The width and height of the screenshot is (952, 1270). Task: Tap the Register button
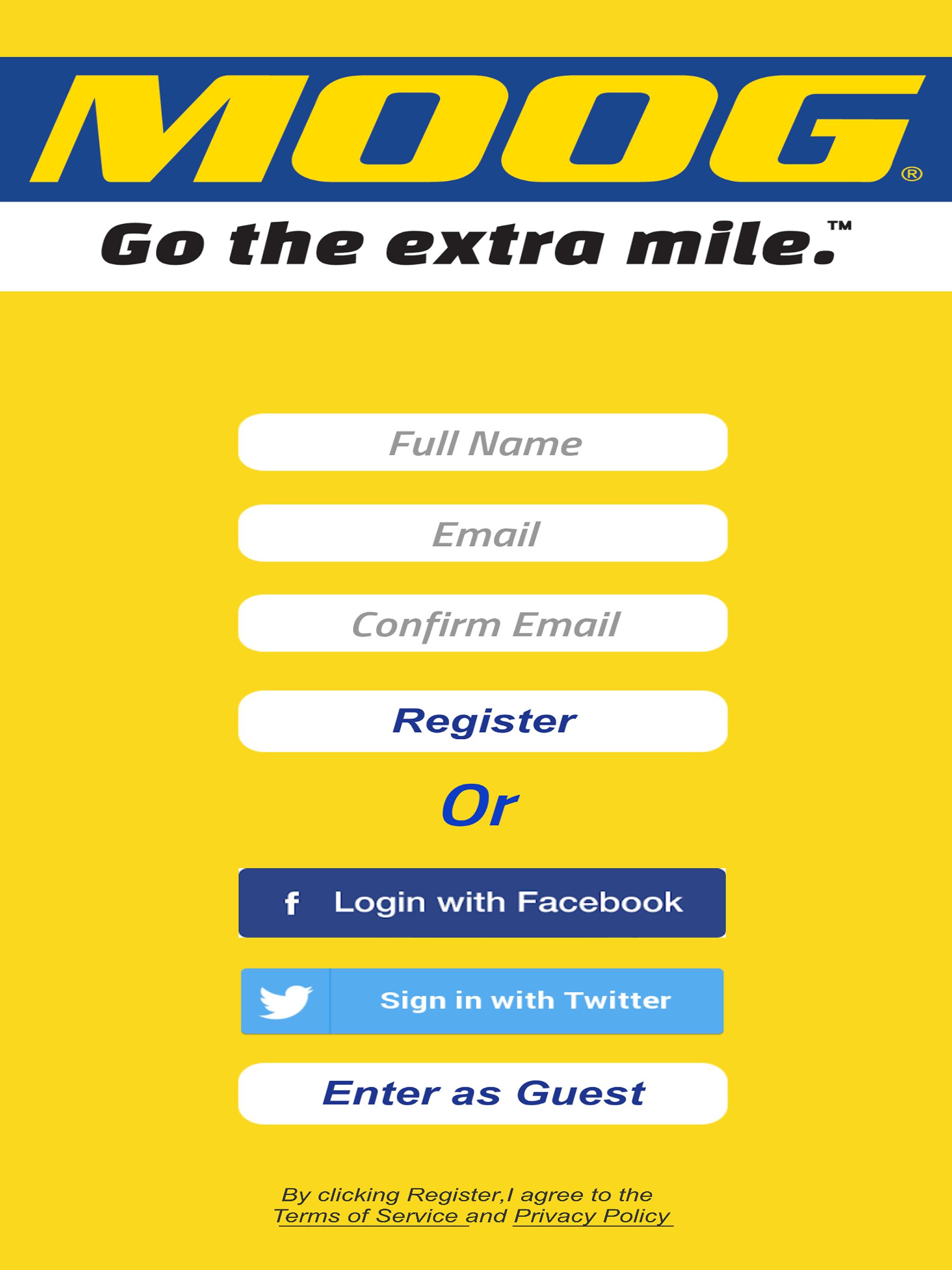tap(483, 721)
